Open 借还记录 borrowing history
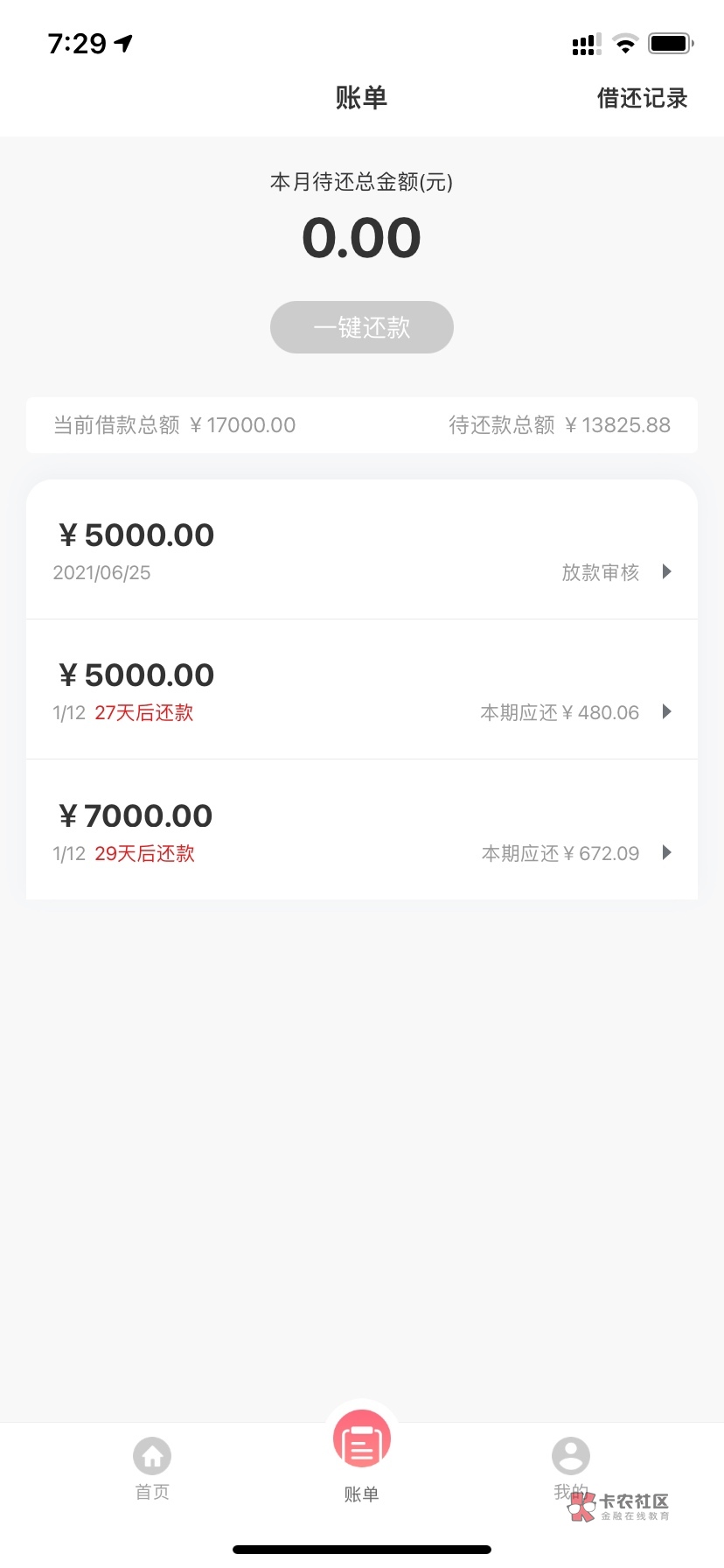 [642, 98]
